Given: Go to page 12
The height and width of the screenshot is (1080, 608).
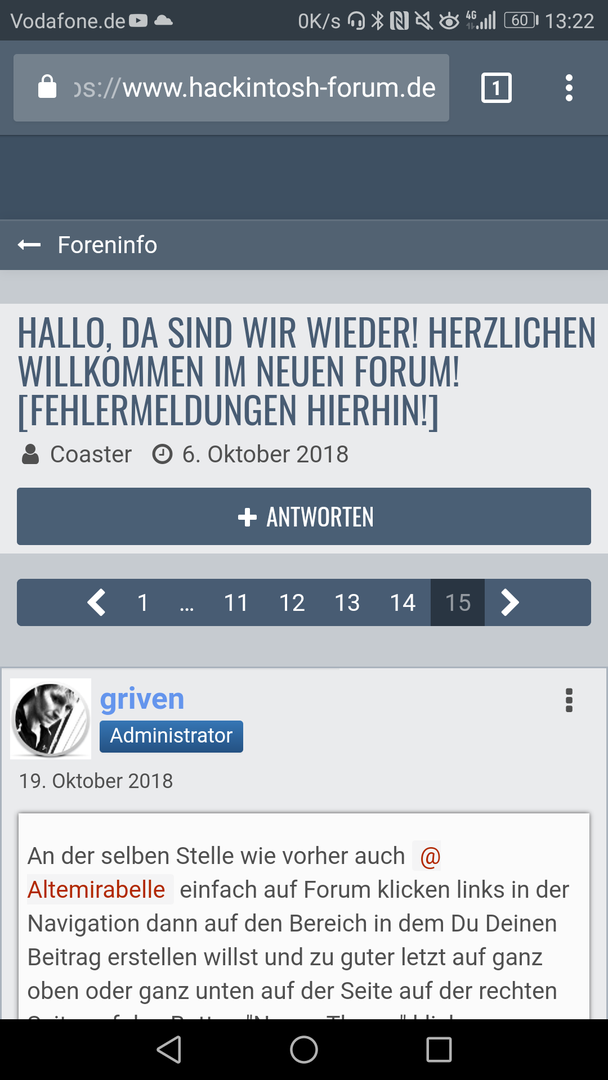Looking at the screenshot, I should [292, 602].
